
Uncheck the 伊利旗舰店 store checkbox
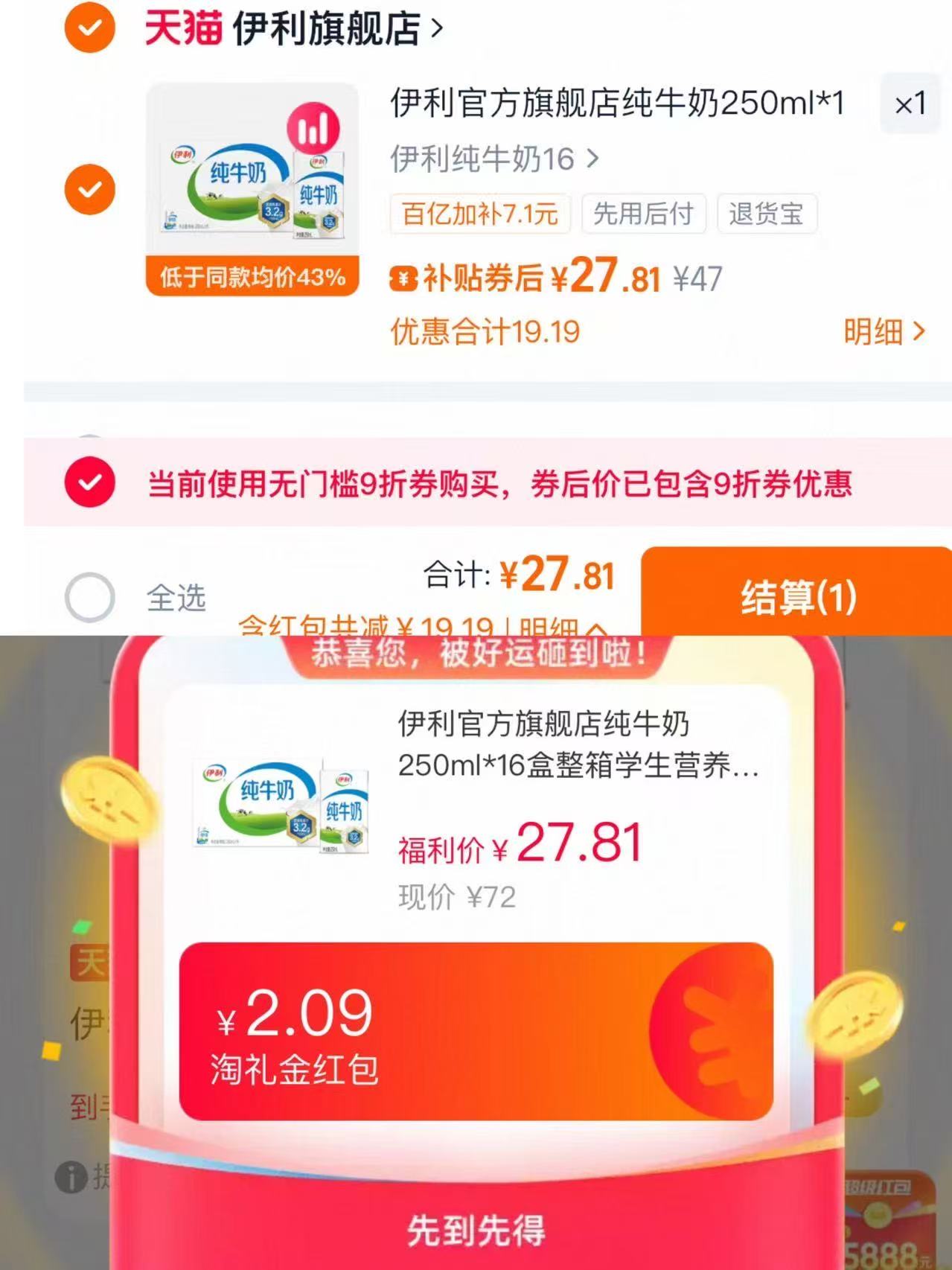click(89, 28)
